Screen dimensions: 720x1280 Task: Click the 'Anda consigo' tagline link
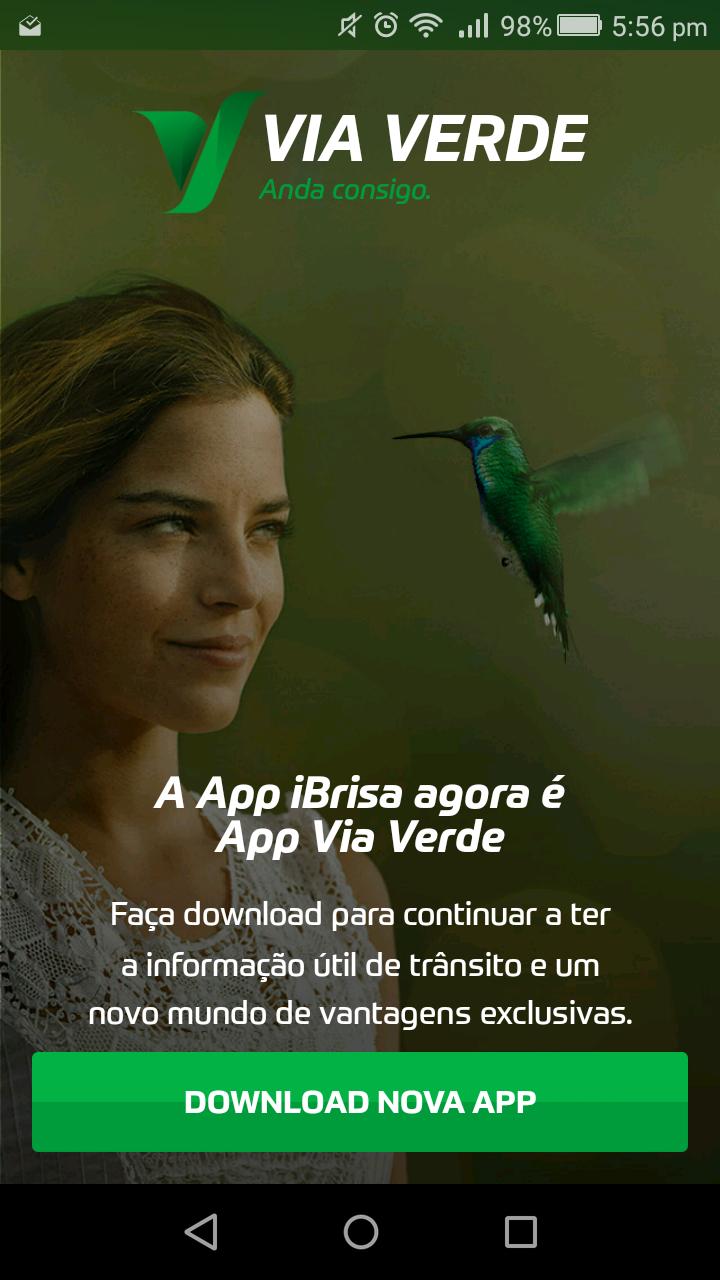point(345,188)
